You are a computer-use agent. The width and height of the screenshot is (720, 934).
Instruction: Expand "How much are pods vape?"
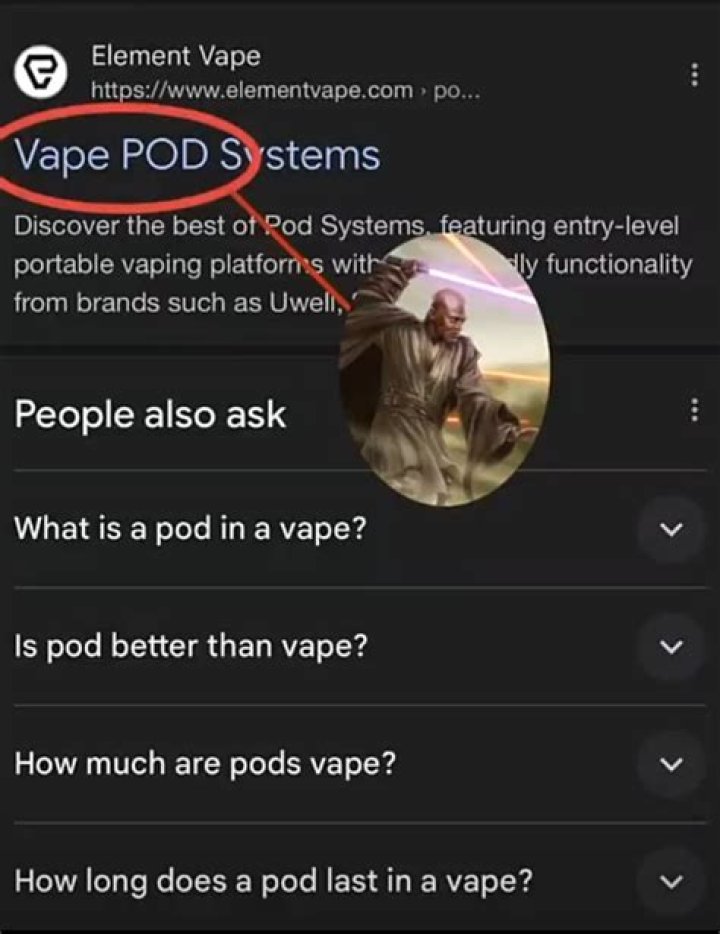click(672, 765)
